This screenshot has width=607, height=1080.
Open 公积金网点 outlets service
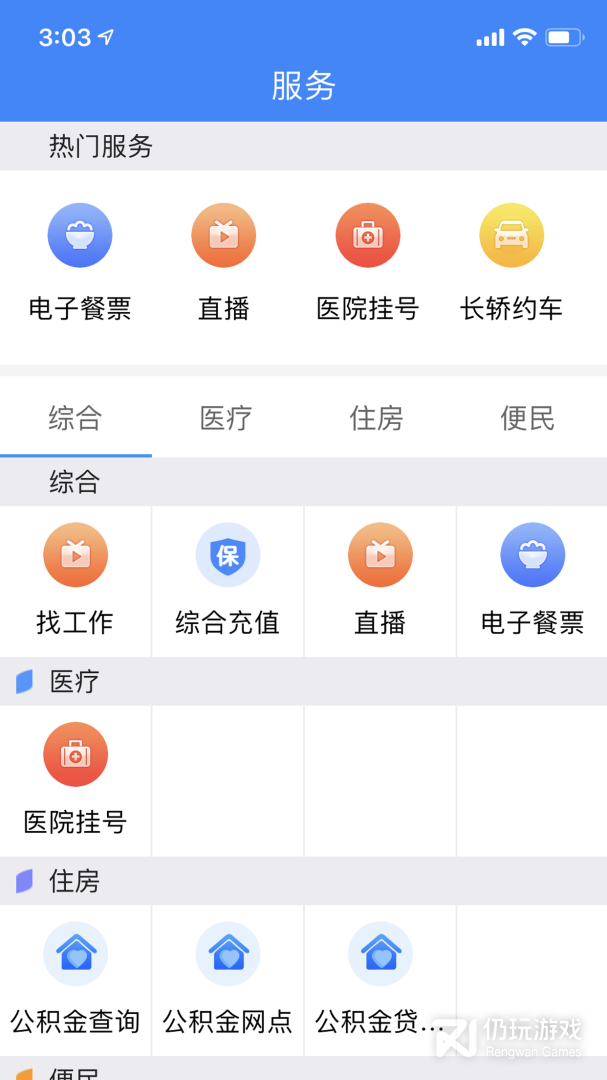[x=228, y=980]
